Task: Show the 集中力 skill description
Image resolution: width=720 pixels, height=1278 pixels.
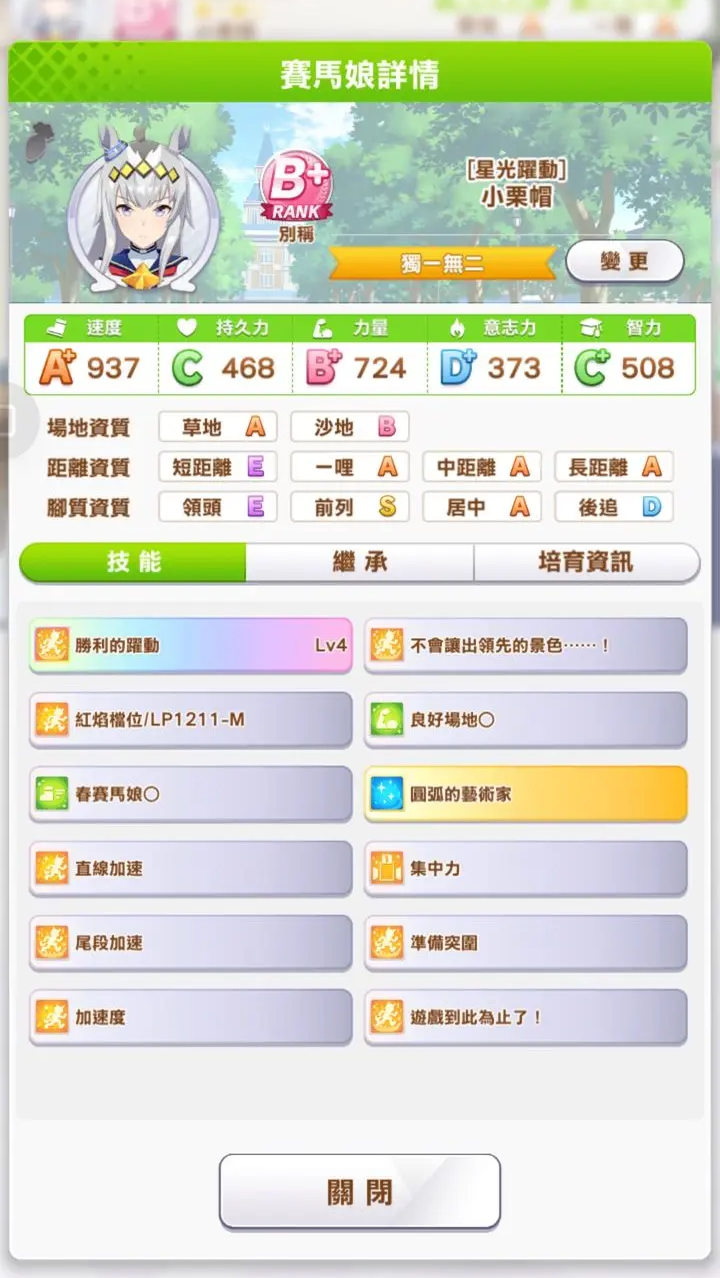Action: point(526,868)
